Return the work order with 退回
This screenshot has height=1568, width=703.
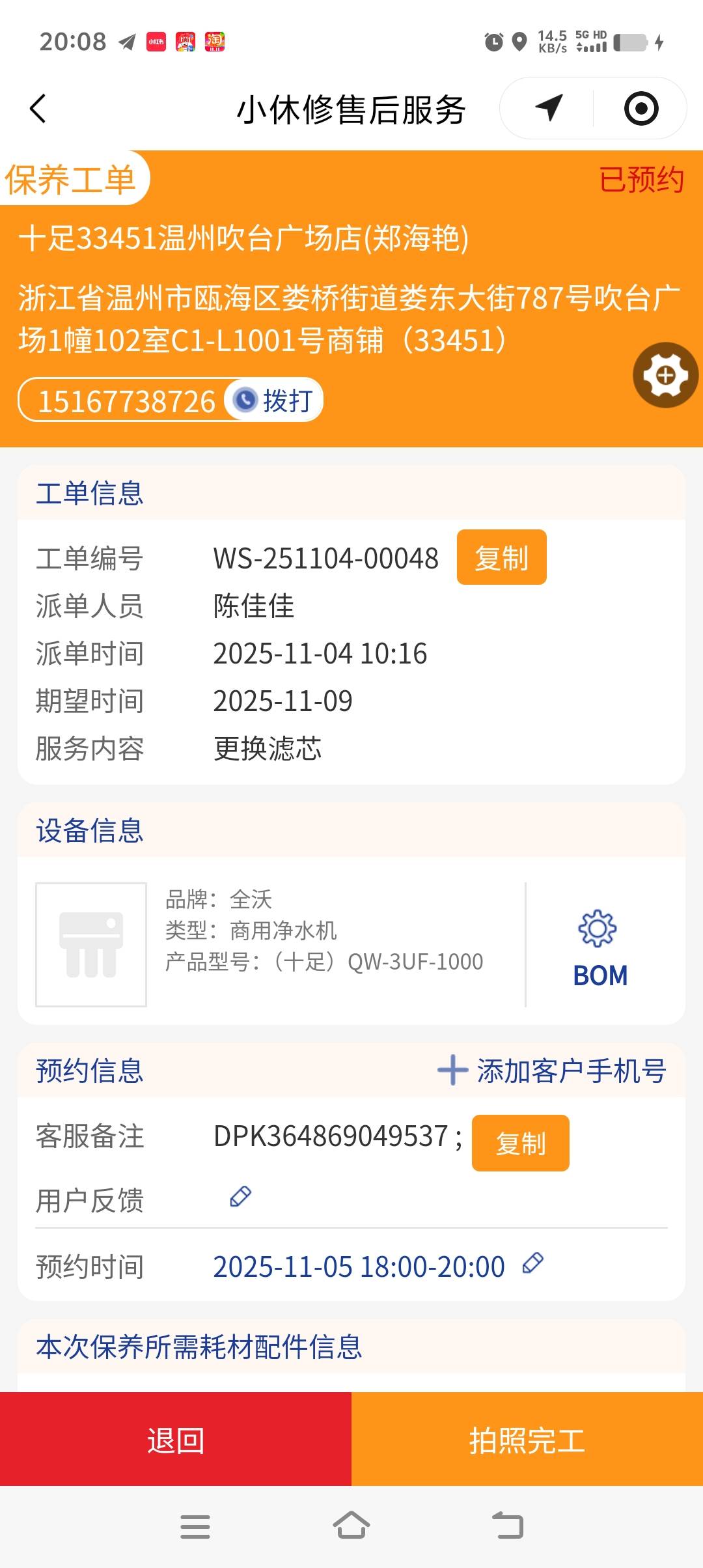point(176,1440)
